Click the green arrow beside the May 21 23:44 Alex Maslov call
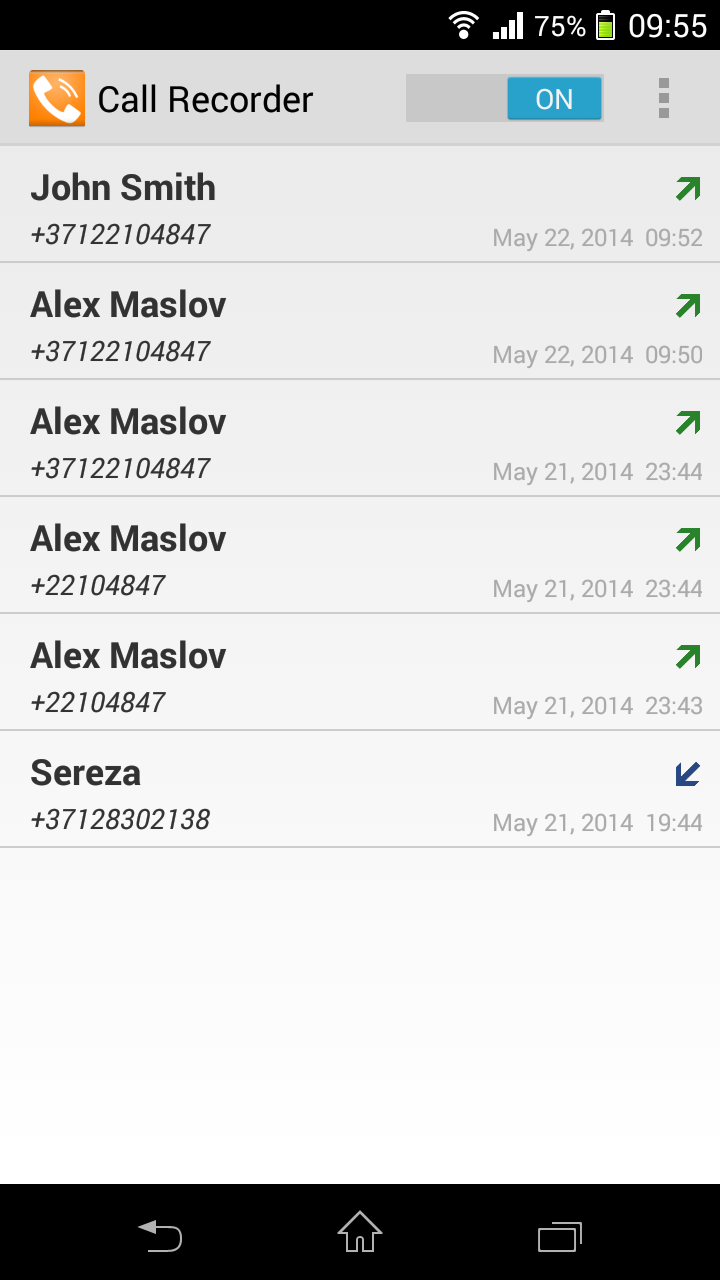720x1280 pixels. 688,422
